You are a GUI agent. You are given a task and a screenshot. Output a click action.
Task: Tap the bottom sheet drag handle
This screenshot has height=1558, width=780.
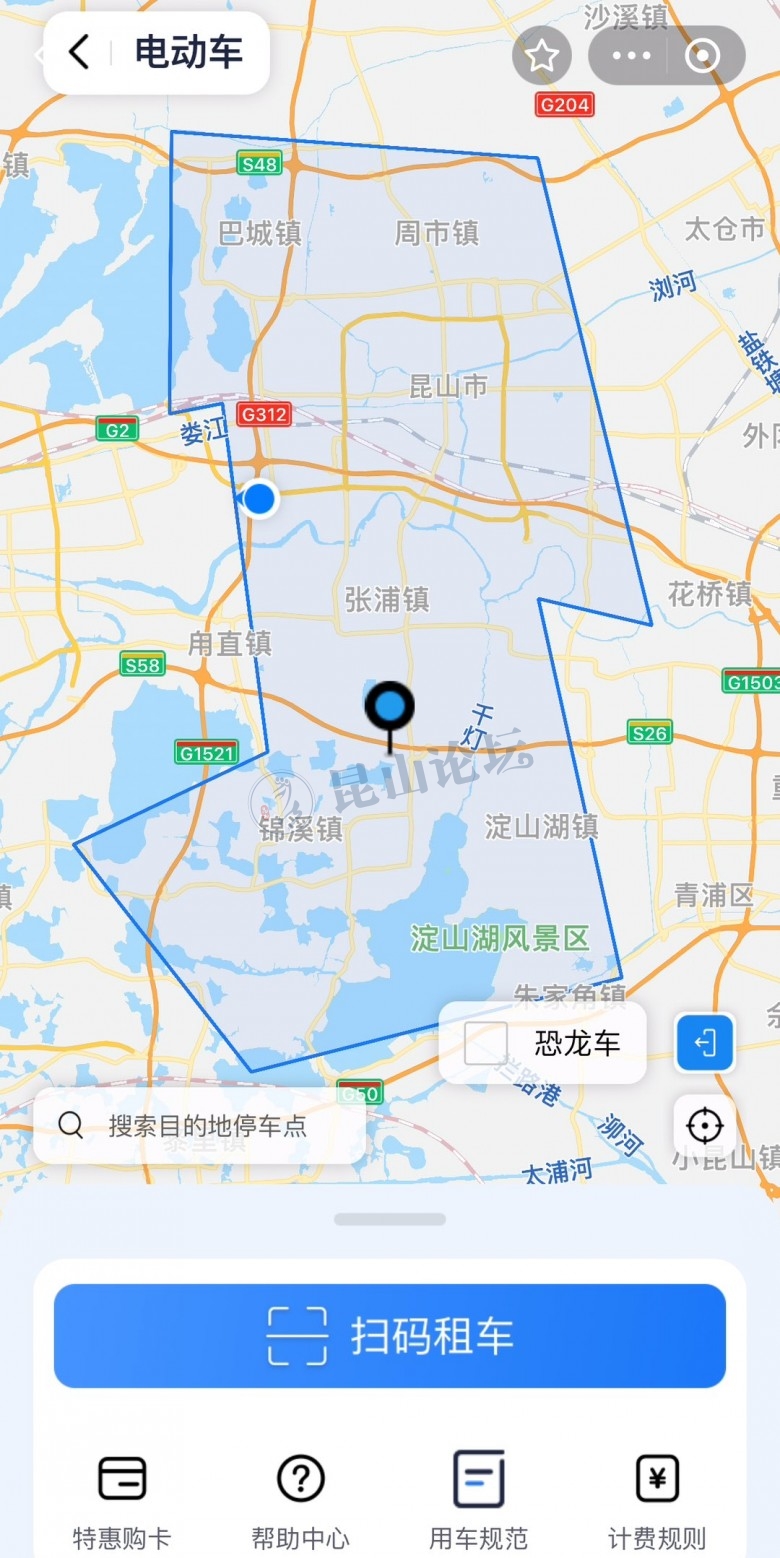(390, 1219)
